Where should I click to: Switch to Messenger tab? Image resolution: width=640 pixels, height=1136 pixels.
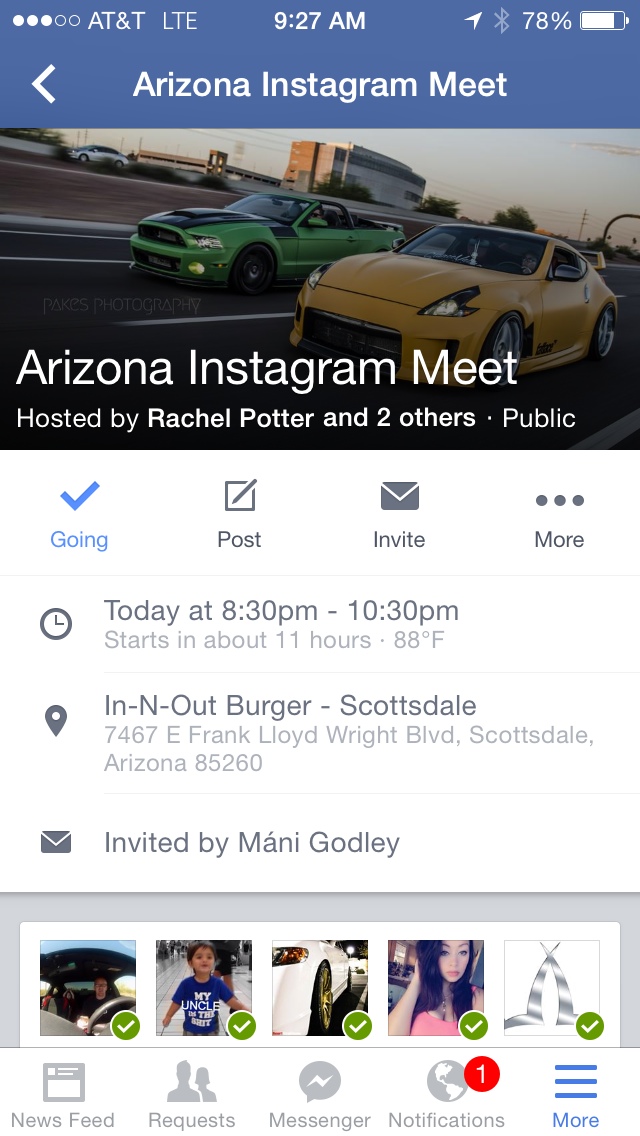(320, 1093)
